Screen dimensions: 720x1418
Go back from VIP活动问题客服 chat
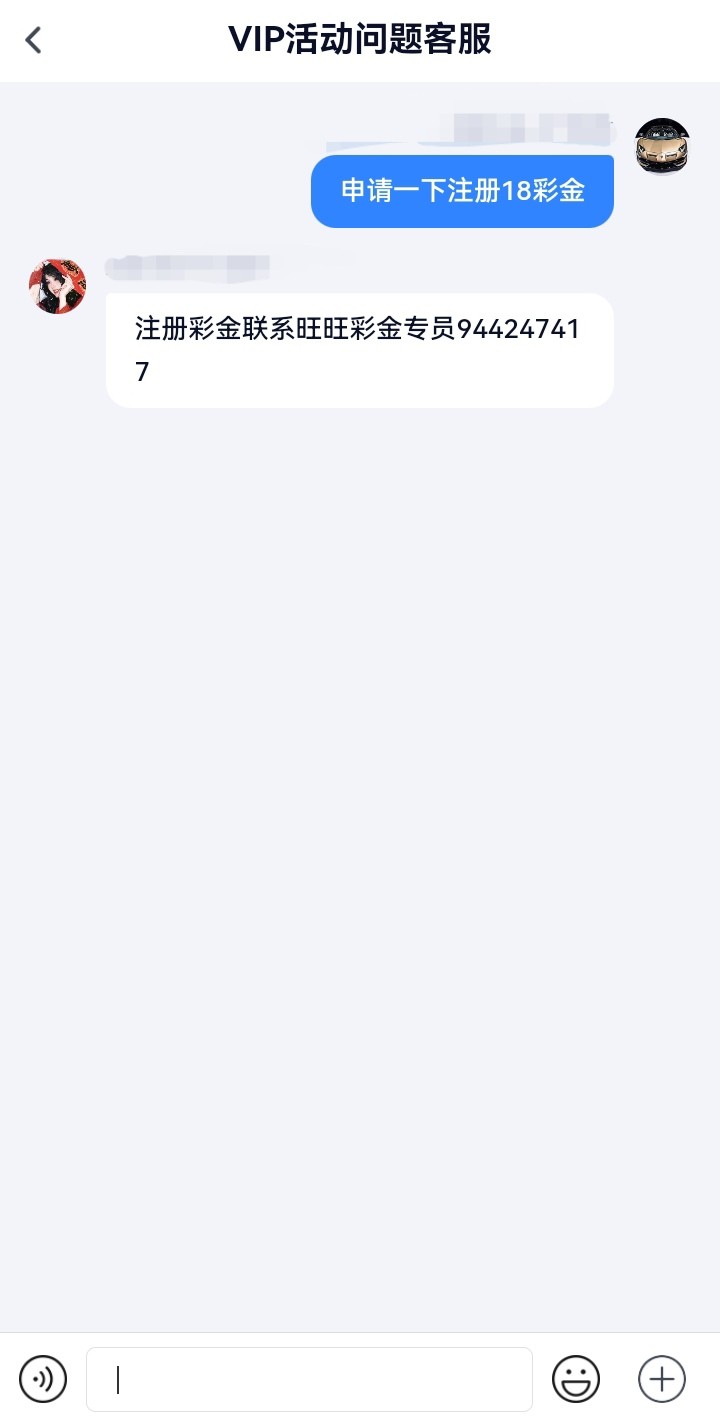point(34,40)
